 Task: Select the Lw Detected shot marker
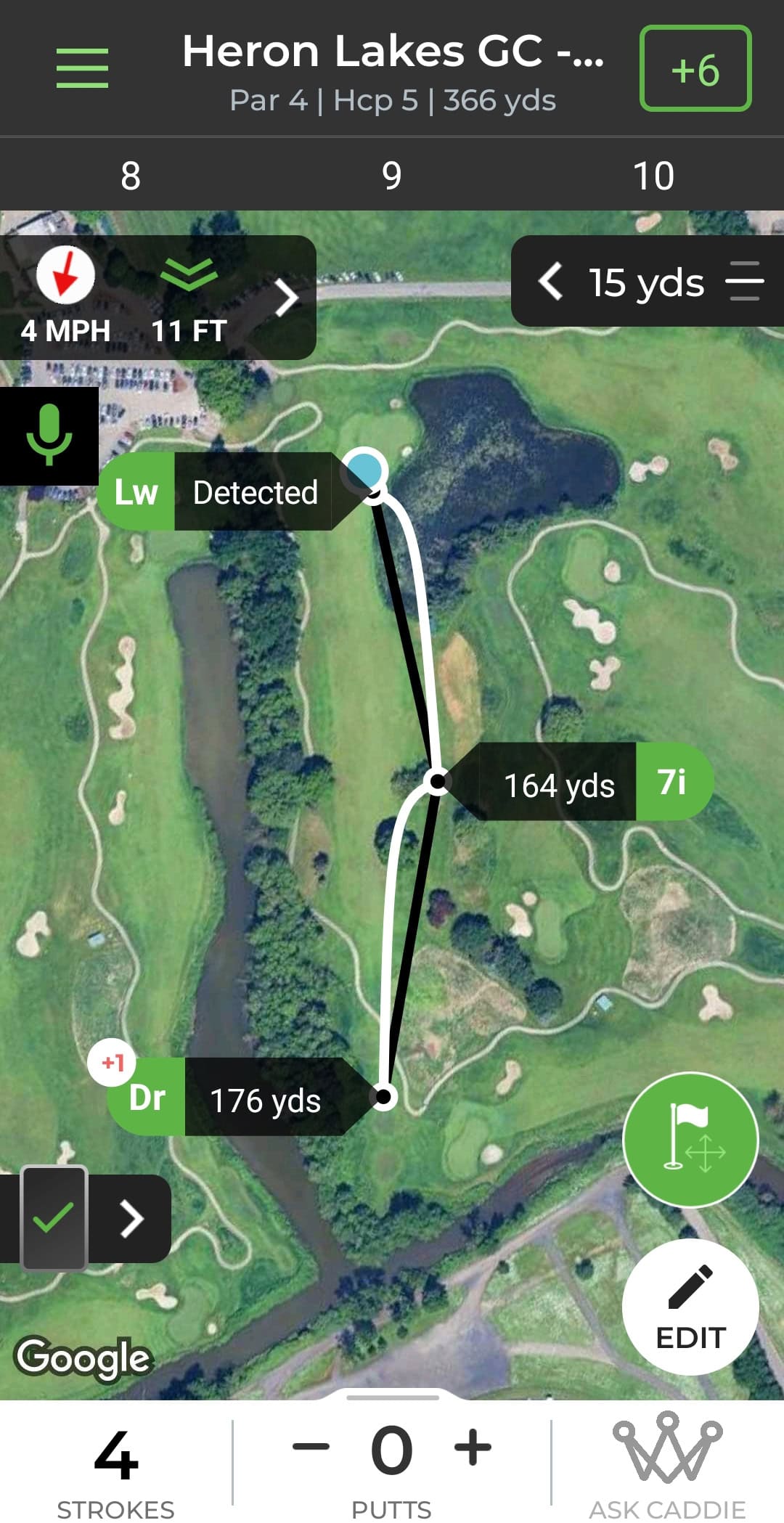point(232,491)
